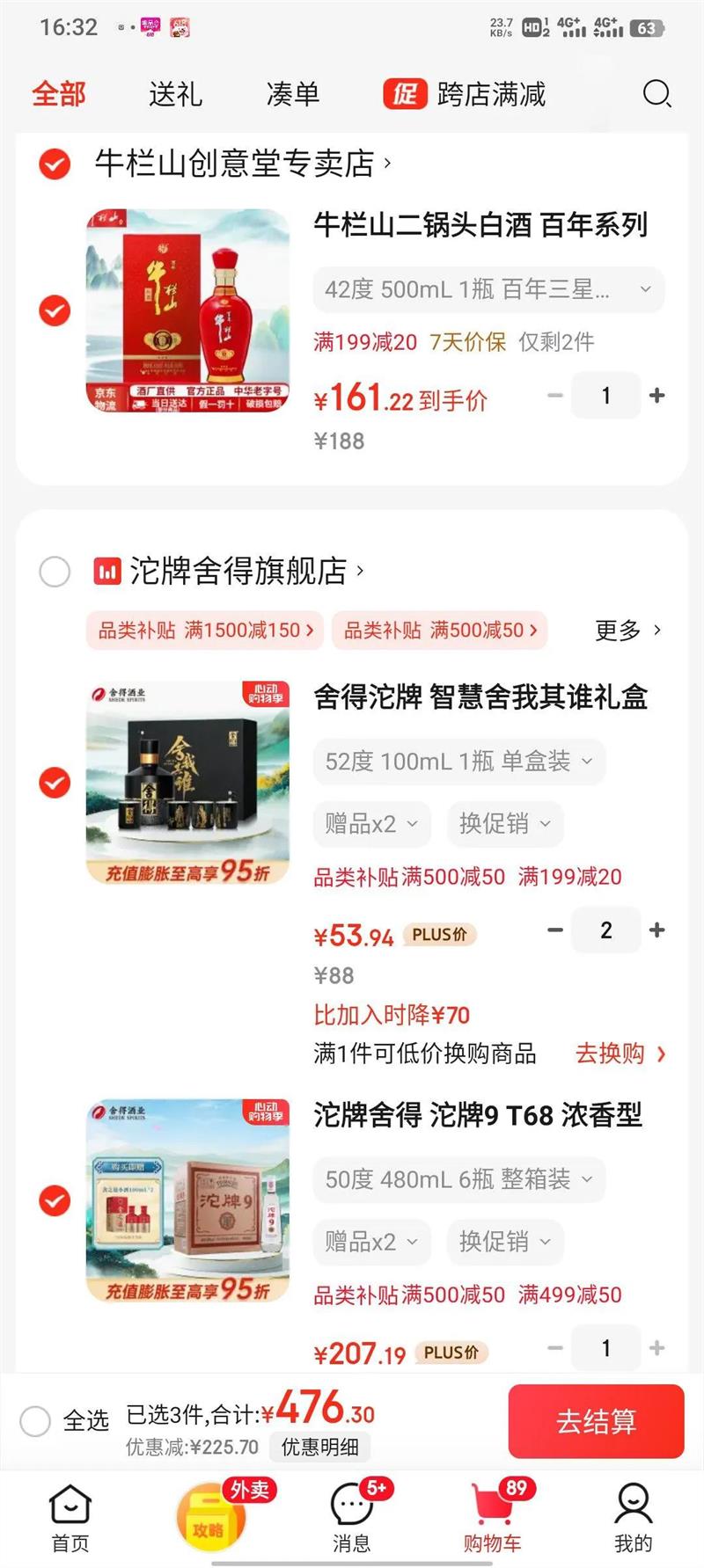
Task: Switch to the 凑单 tab
Action: (292, 94)
